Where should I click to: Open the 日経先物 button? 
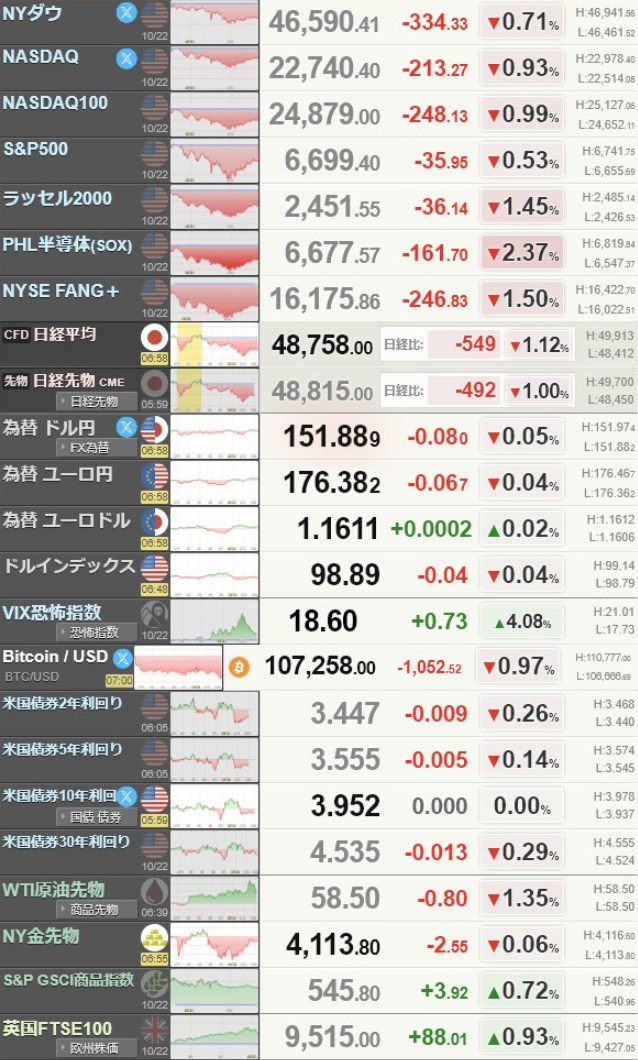click(x=93, y=401)
